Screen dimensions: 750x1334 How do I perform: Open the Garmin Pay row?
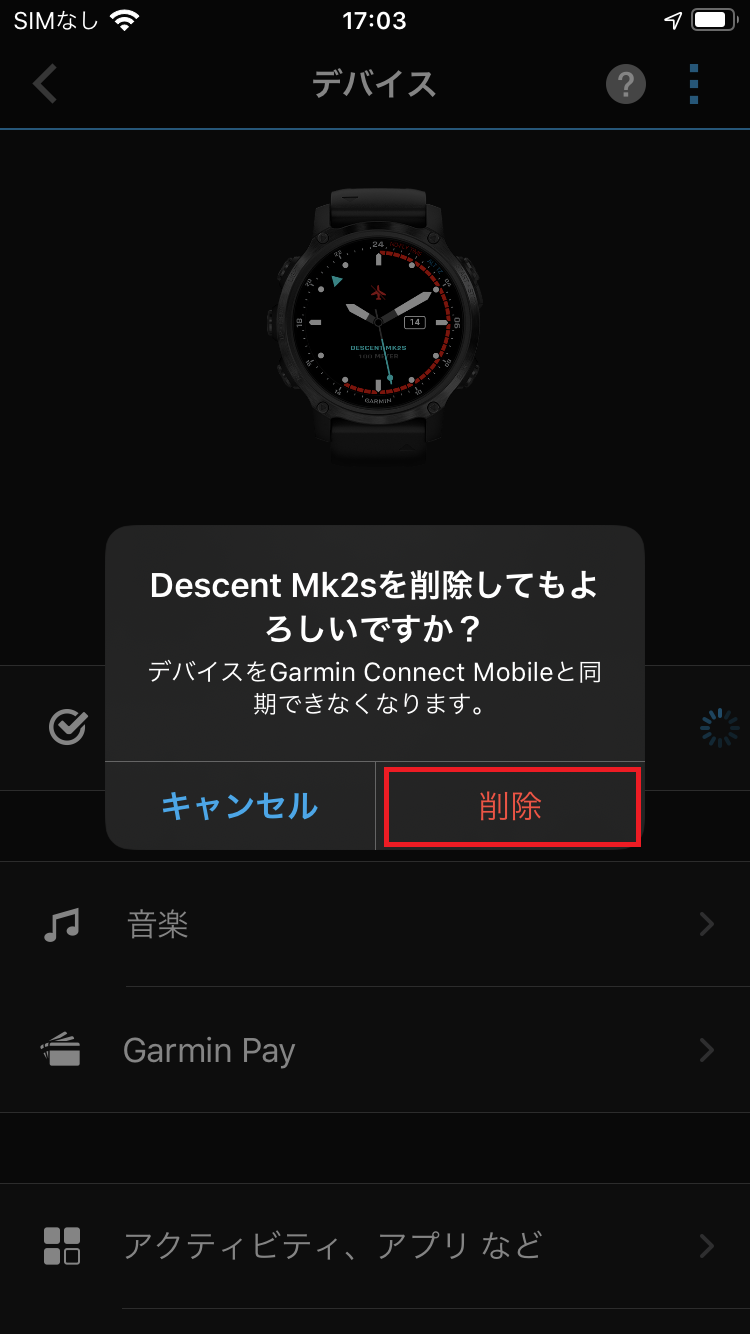coord(375,1050)
